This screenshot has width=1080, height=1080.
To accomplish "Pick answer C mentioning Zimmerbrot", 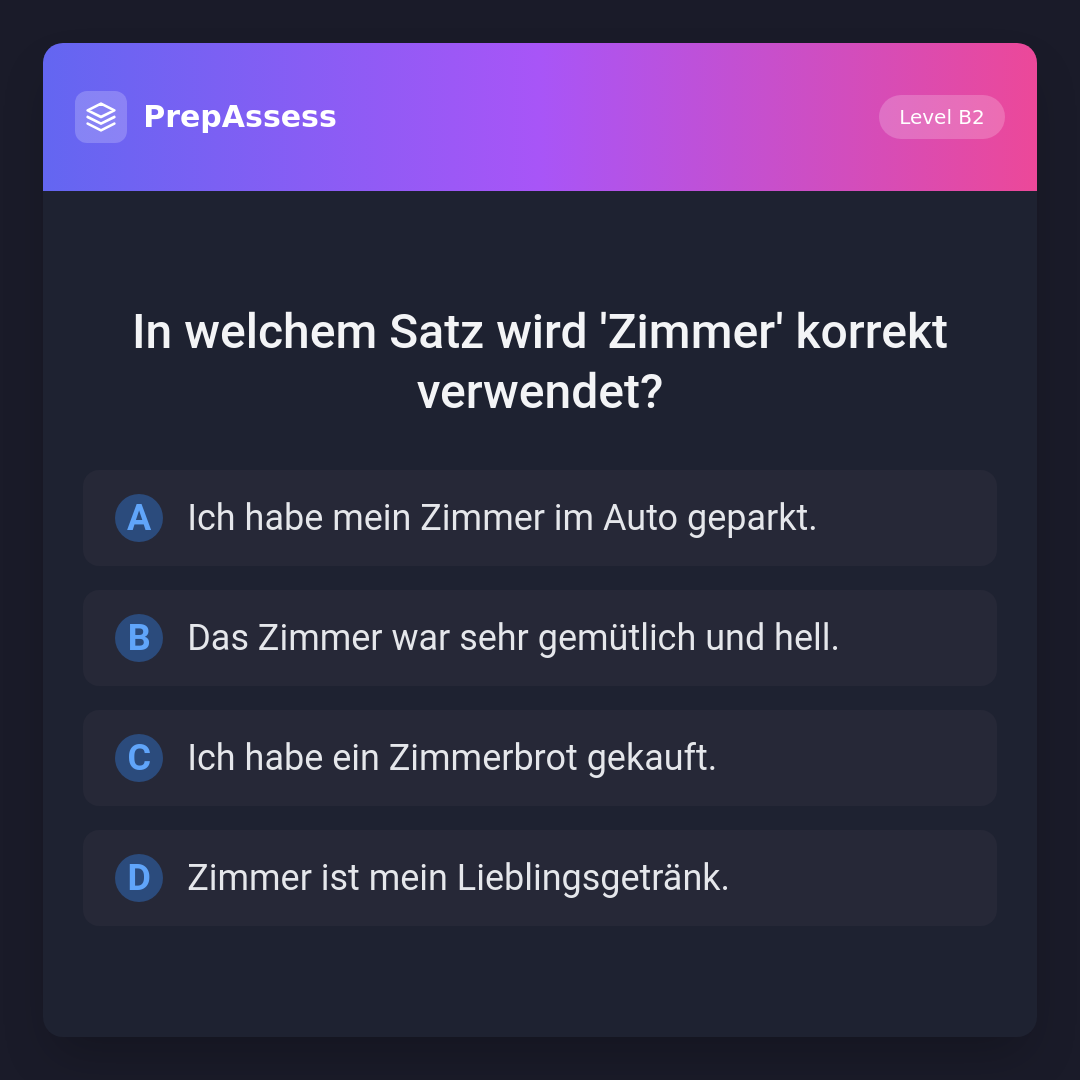I will click(540, 758).
